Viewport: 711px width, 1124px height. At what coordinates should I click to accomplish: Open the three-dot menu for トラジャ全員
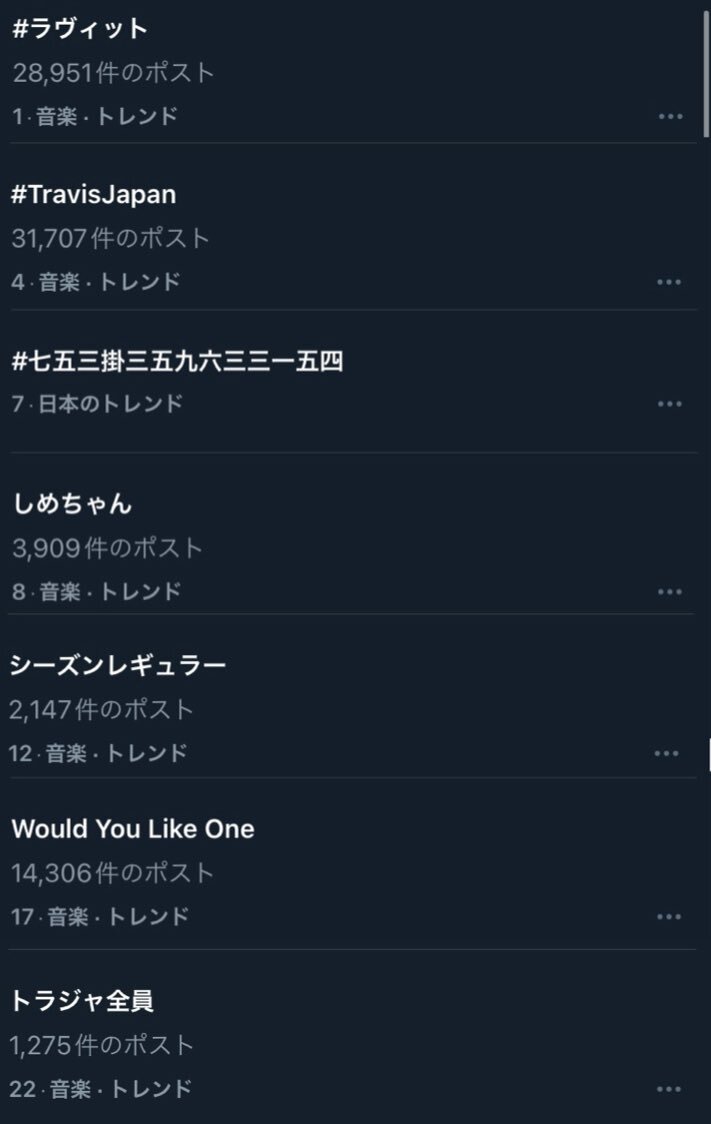[670, 1088]
